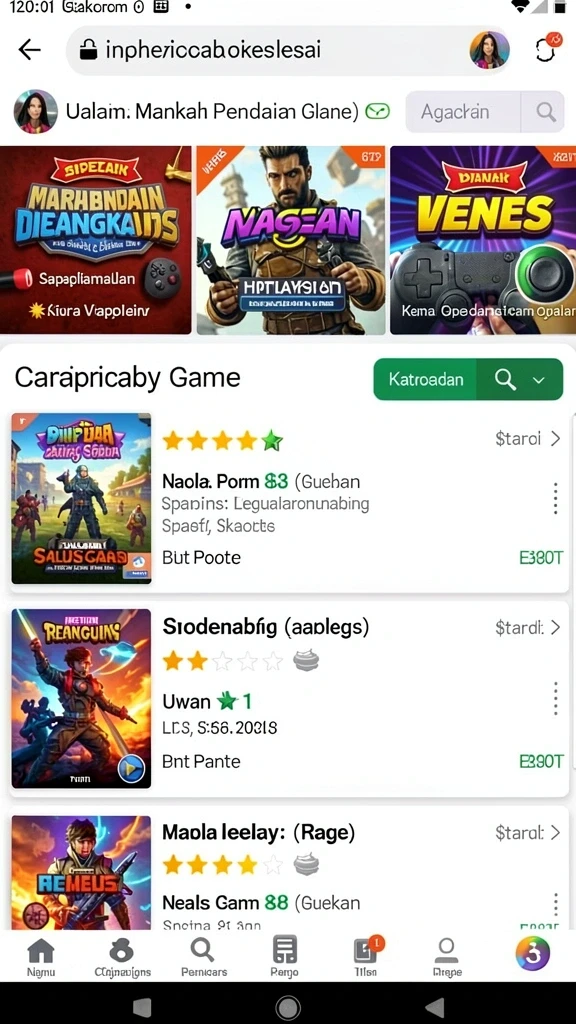This screenshot has width=576, height=1024.
Task: Open the Tilsa tab with the badge
Action: coord(366,957)
